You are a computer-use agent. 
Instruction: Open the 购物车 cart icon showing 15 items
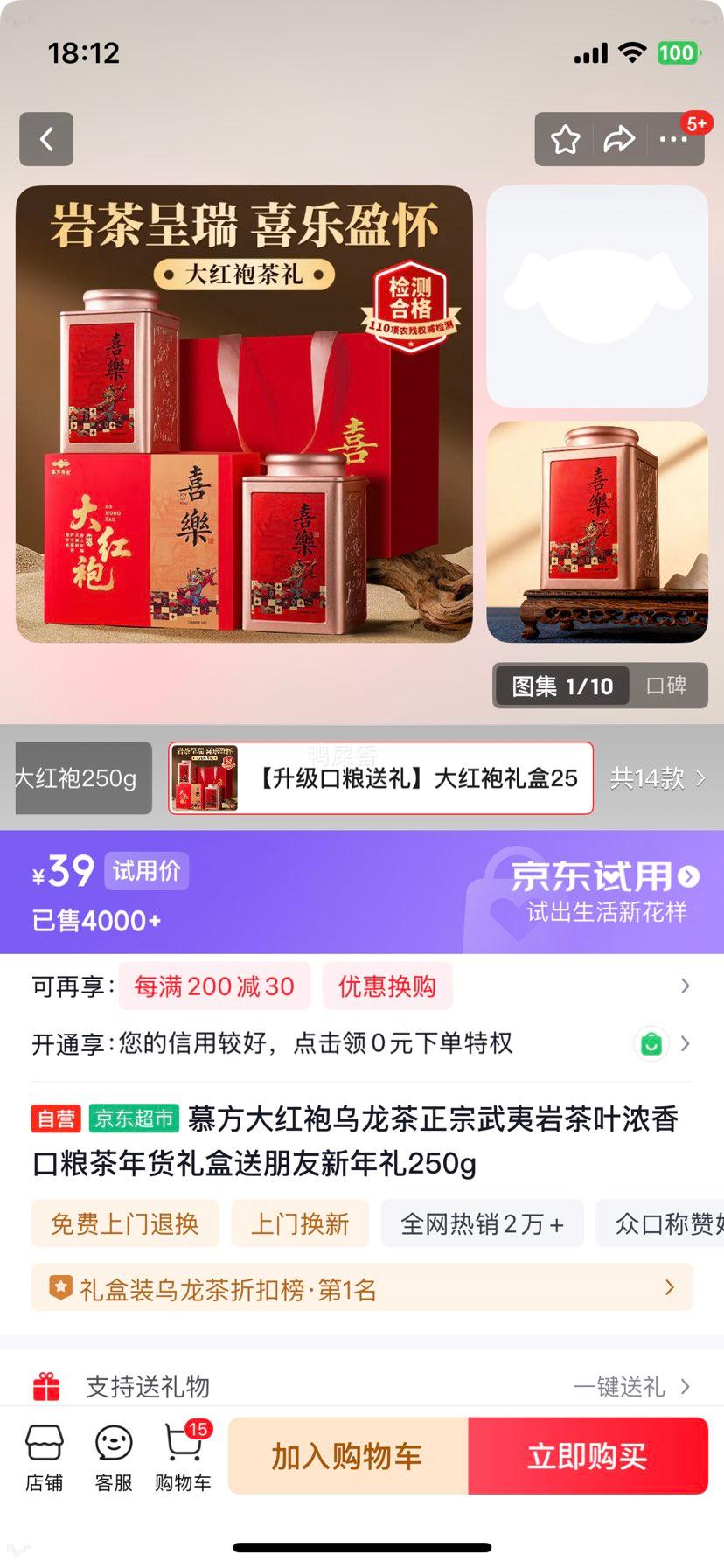point(182,1455)
